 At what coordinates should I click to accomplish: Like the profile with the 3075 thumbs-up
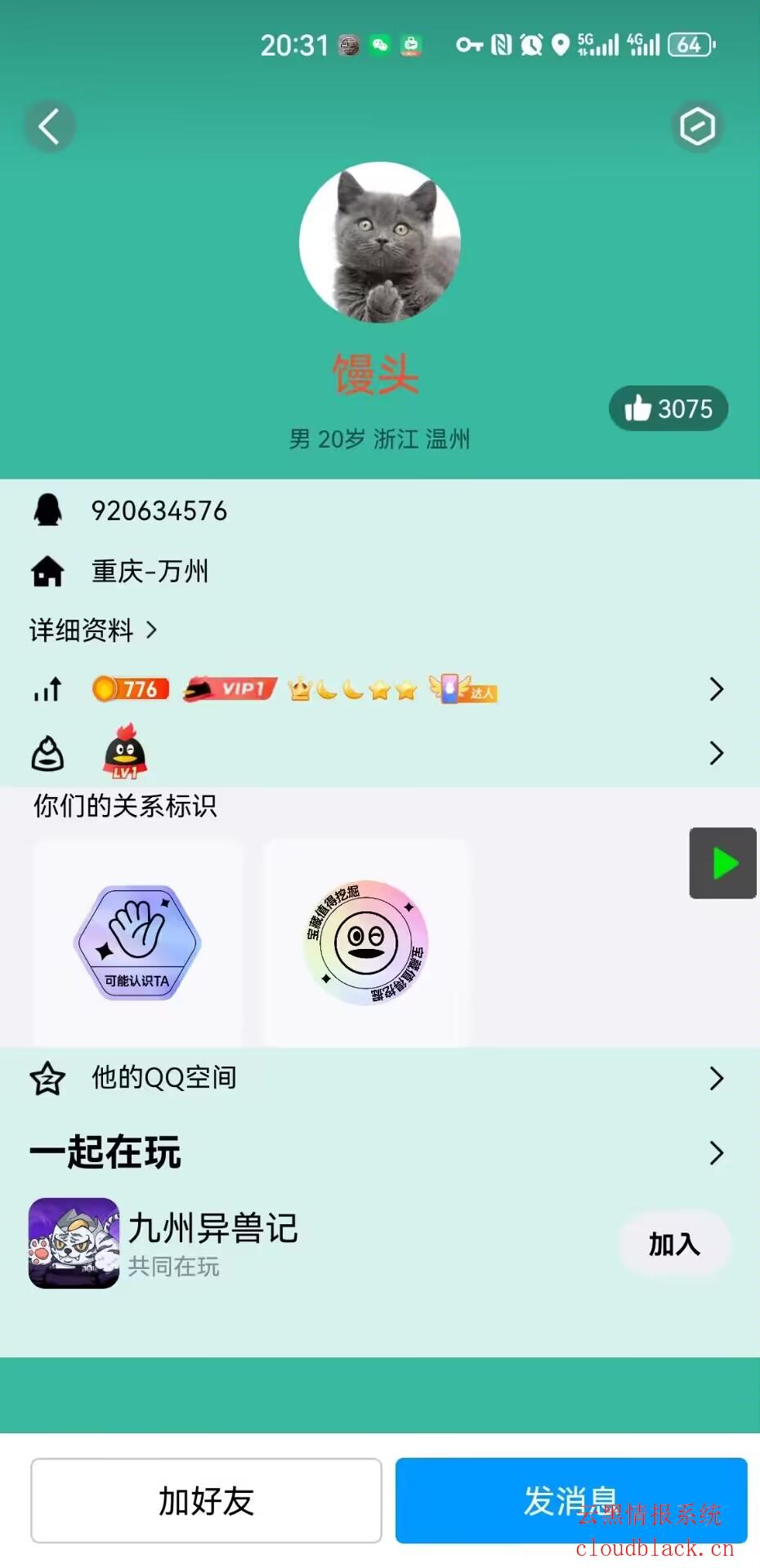click(668, 408)
